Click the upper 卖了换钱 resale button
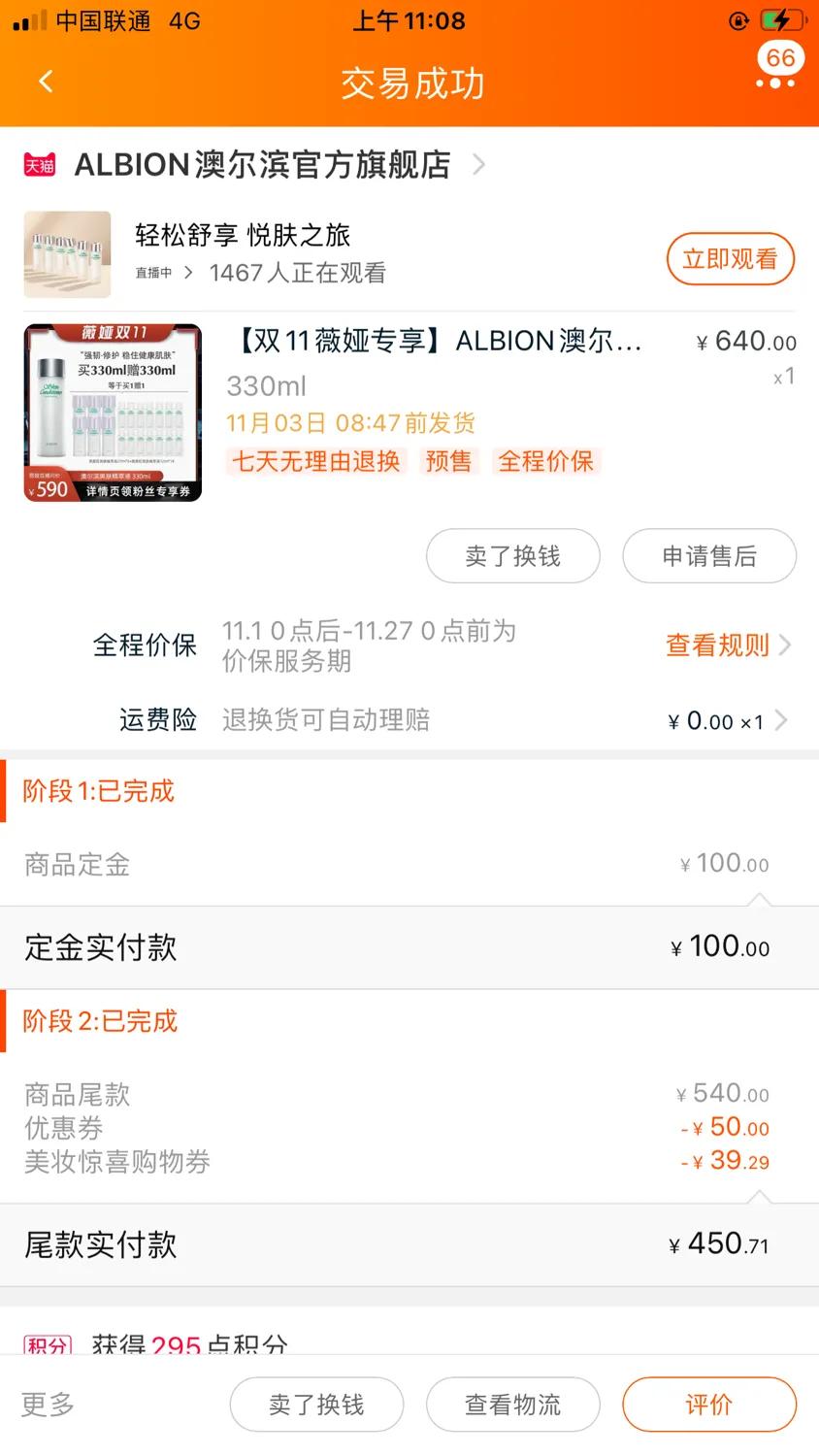The width and height of the screenshot is (819, 1456). tap(512, 555)
